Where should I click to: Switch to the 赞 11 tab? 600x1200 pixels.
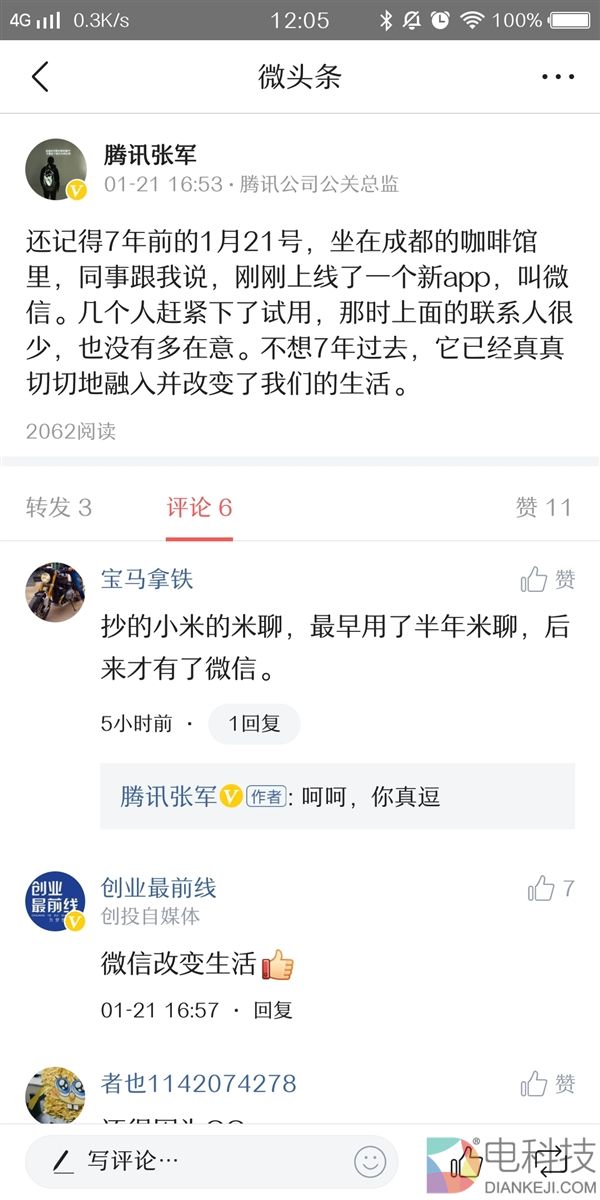coord(543,507)
